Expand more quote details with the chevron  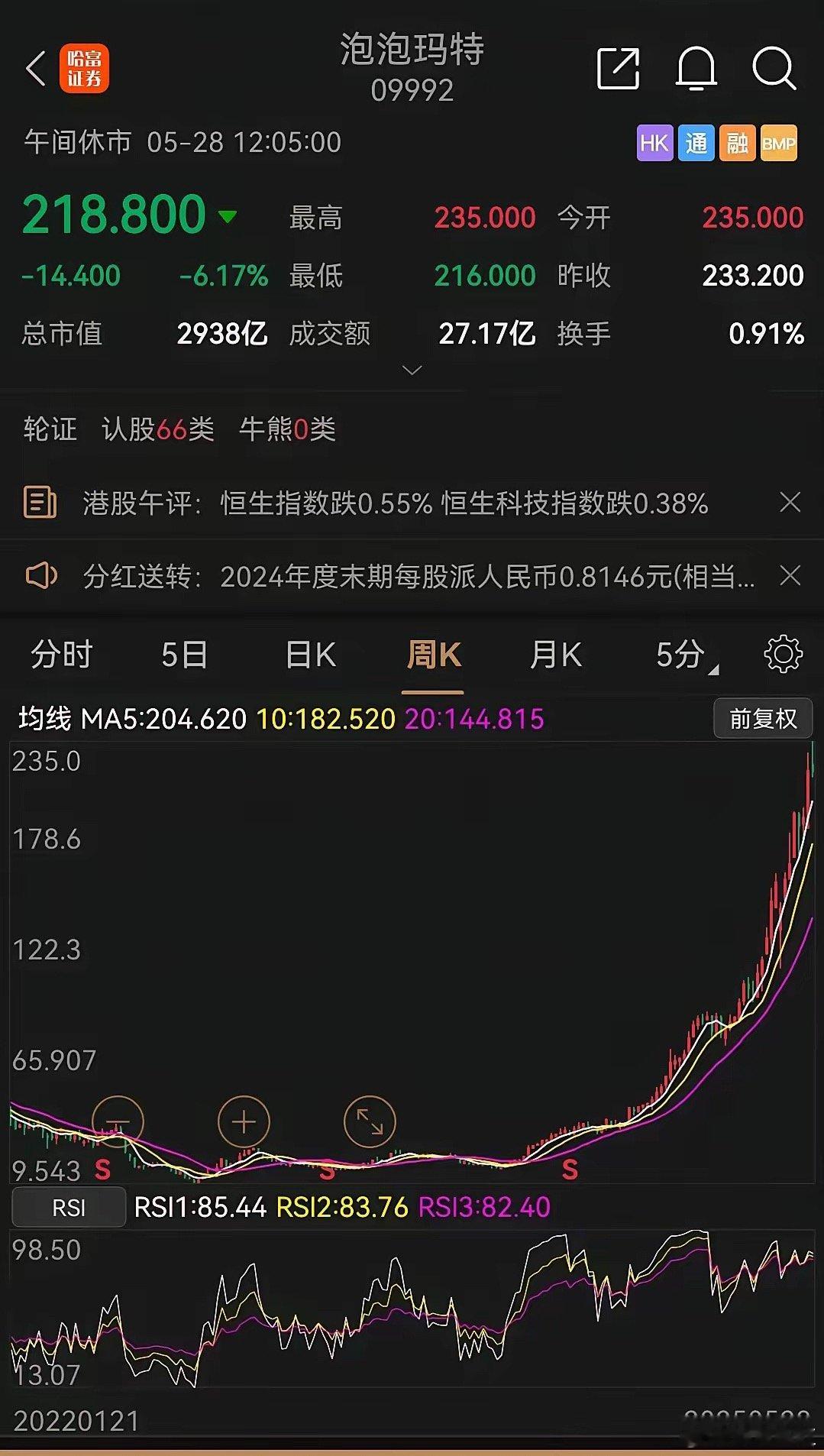pyautogui.click(x=411, y=370)
